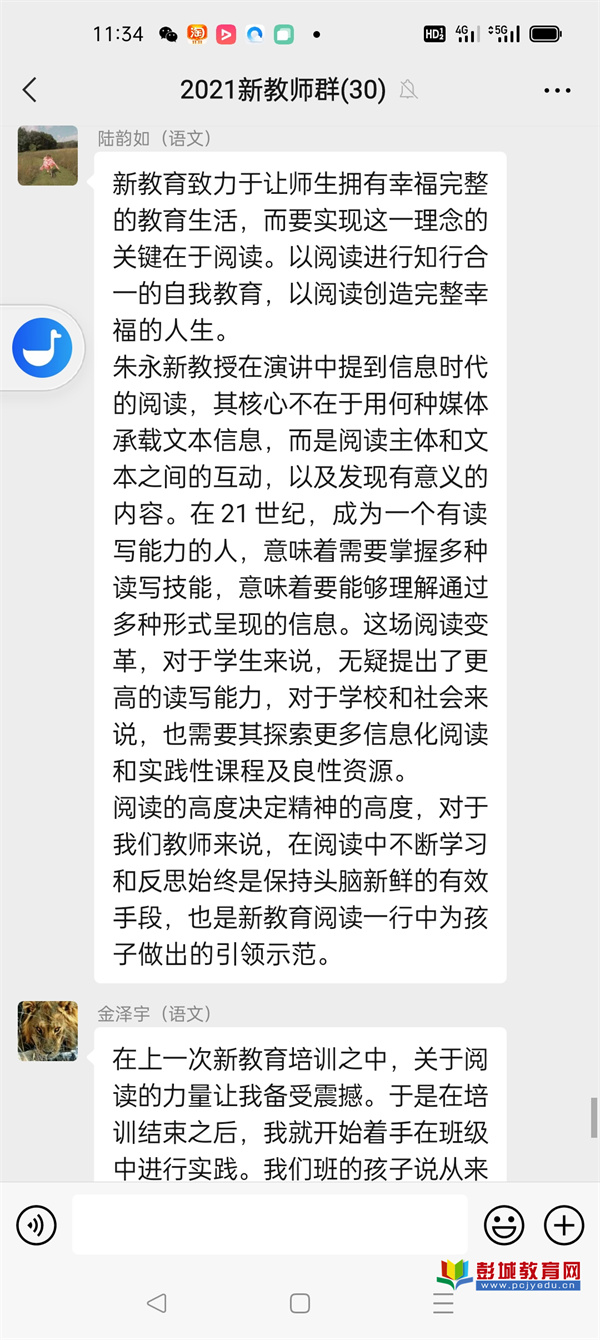Open 金泽宇's profile avatar
600x1340 pixels.
(48, 1031)
